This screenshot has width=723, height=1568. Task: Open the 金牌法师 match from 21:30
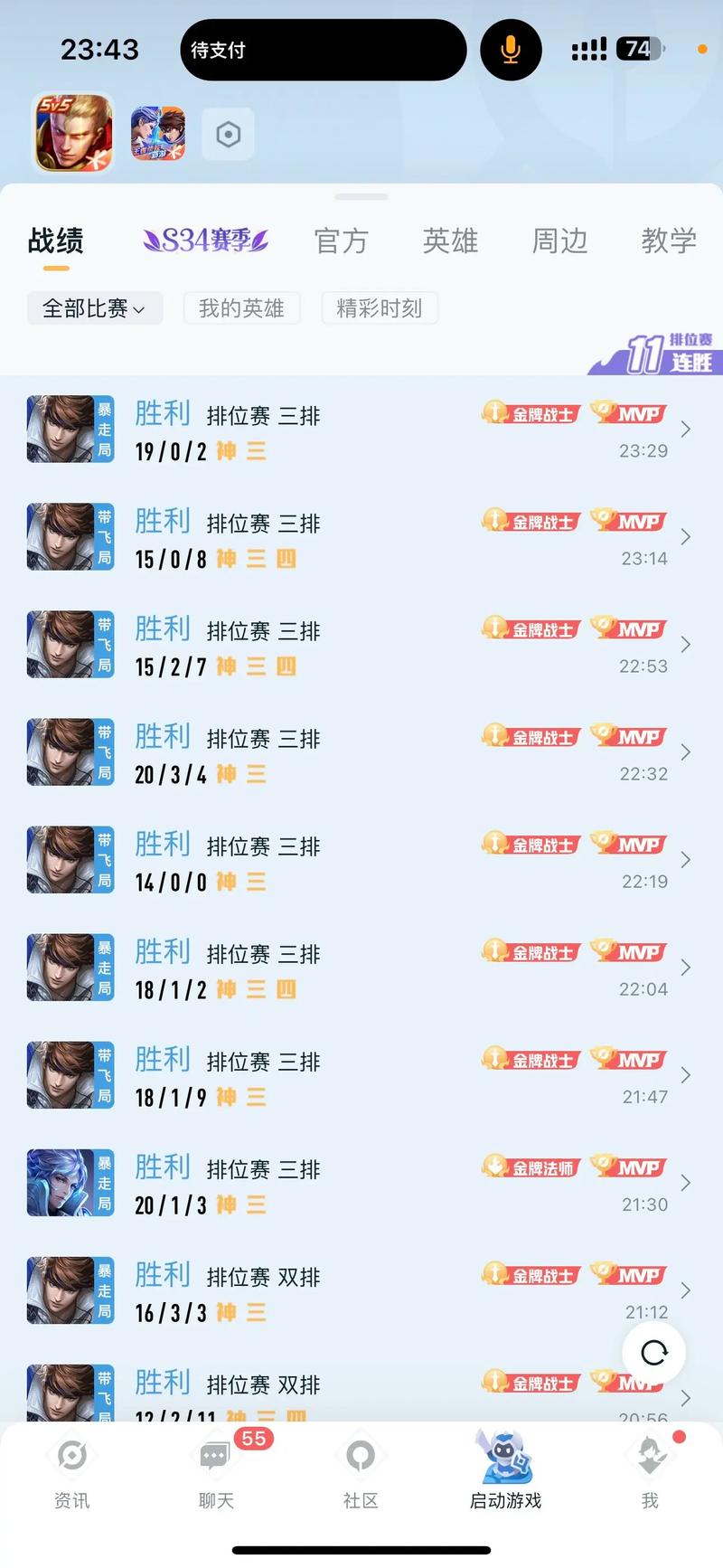pyautogui.click(x=361, y=1184)
